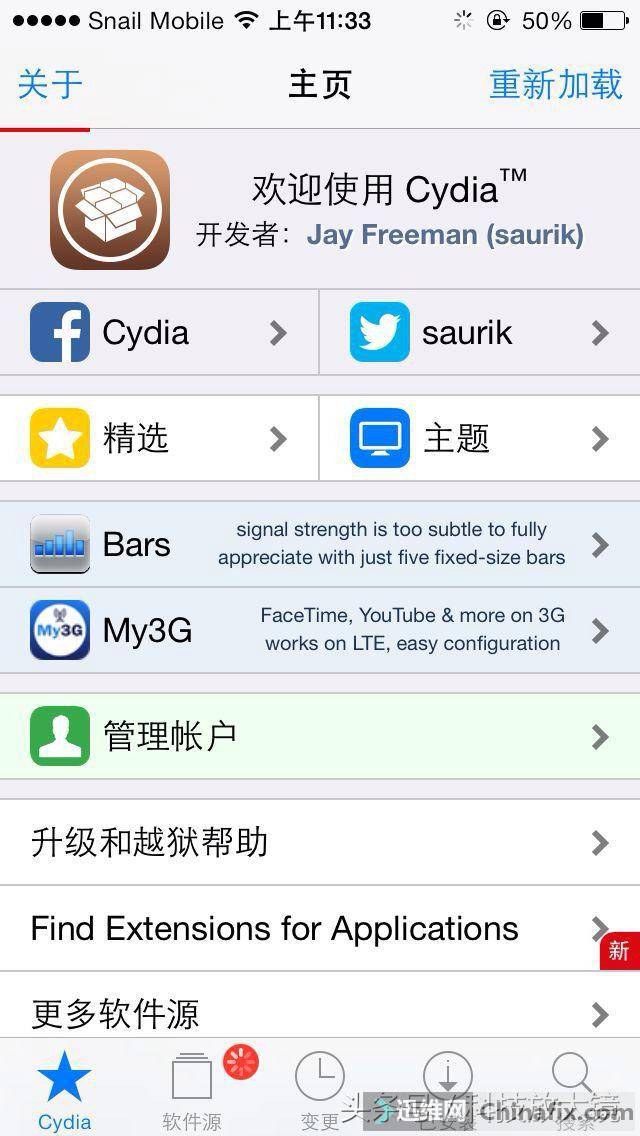Switch to the installed packages tab
The height and width of the screenshot is (1136, 640).
coord(448,1088)
